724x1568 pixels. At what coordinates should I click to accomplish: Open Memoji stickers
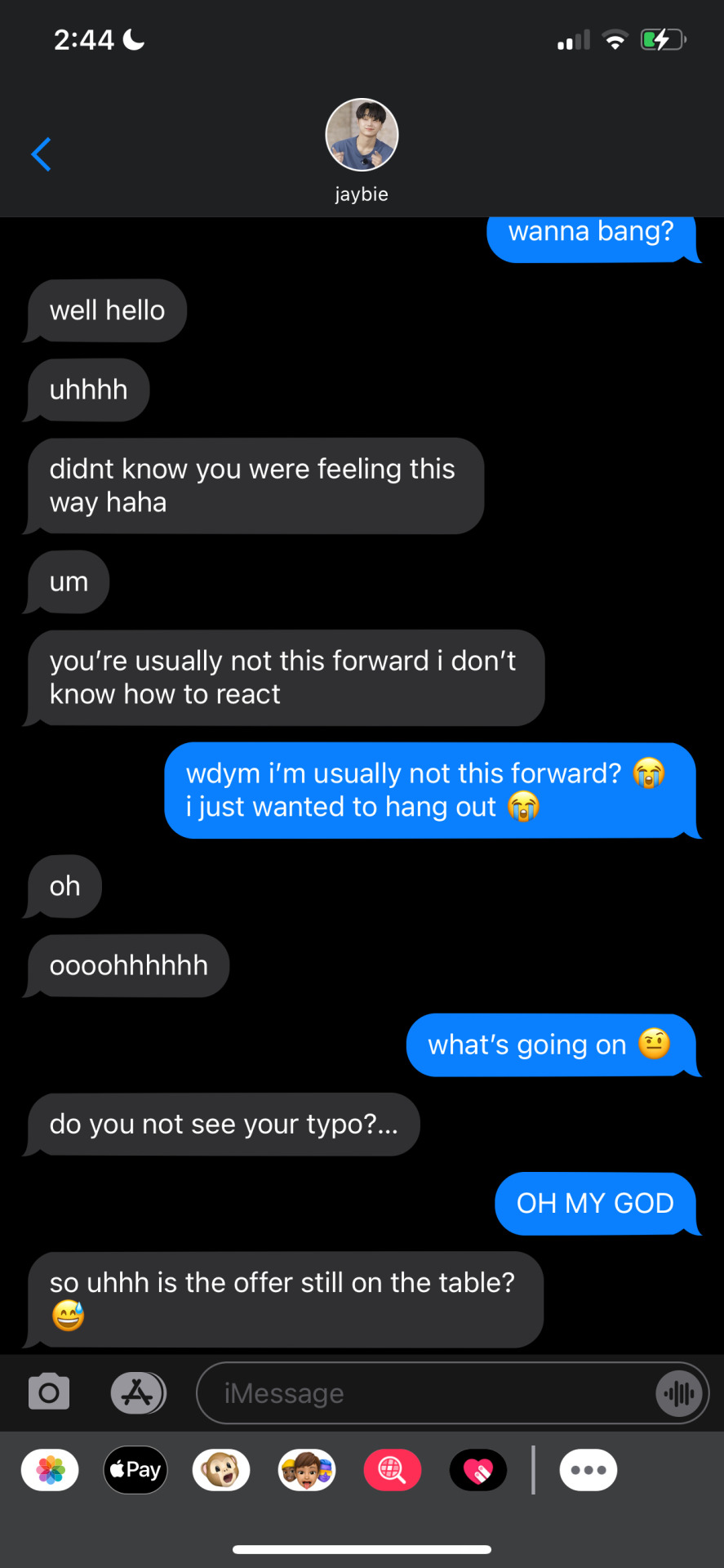tap(307, 1470)
